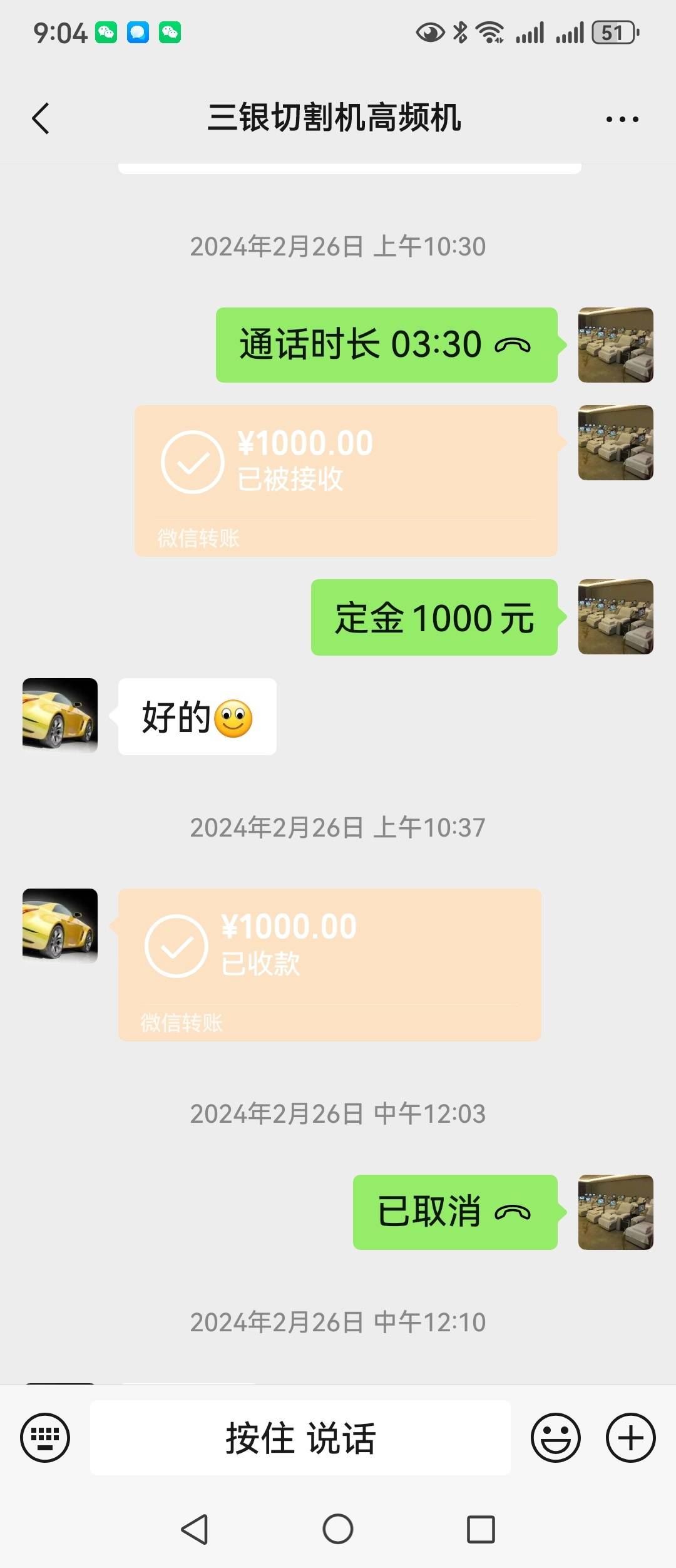Open the three-dot chat info menu
The image size is (676, 1568).
tap(622, 119)
